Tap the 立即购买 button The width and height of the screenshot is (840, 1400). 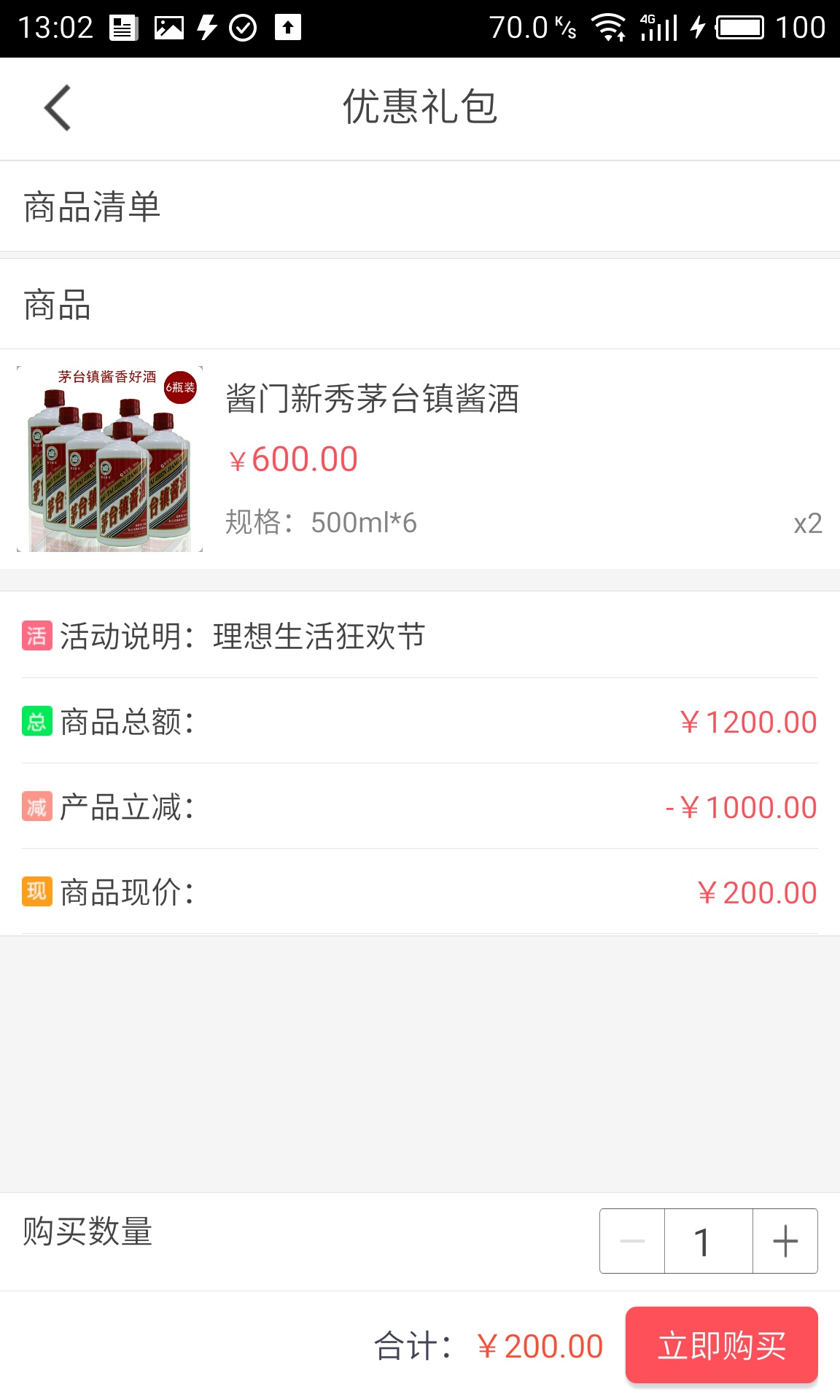point(722,1345)
